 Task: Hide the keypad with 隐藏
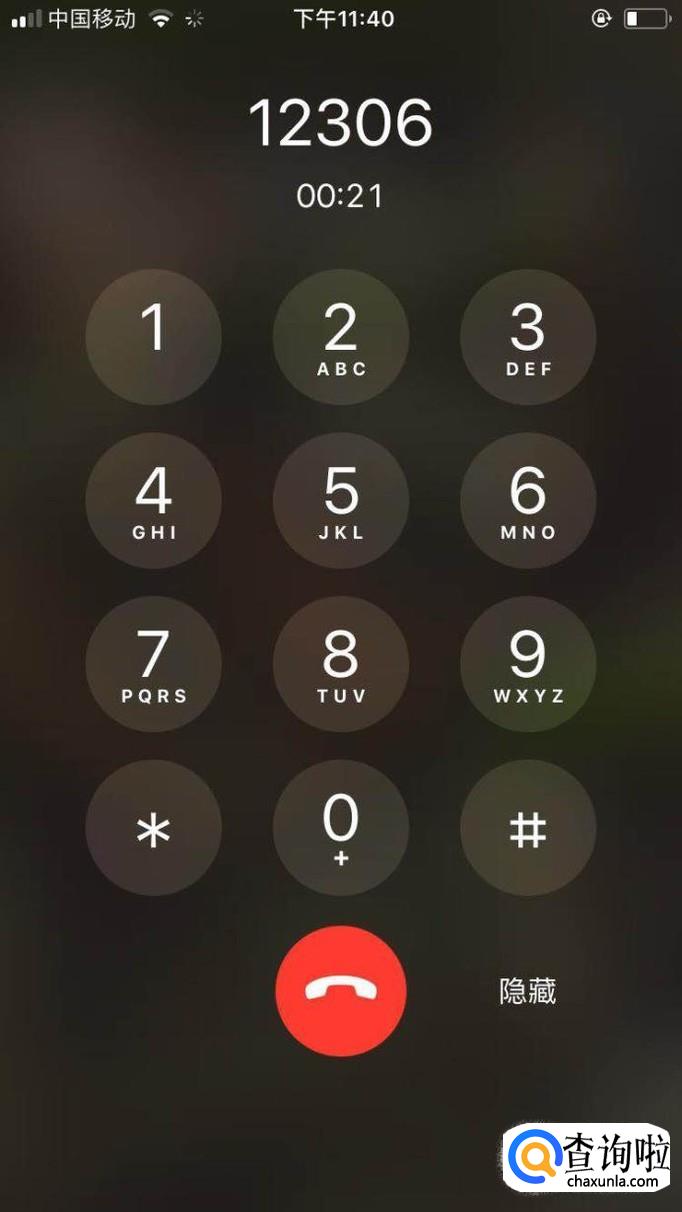[x=528, y=991]
